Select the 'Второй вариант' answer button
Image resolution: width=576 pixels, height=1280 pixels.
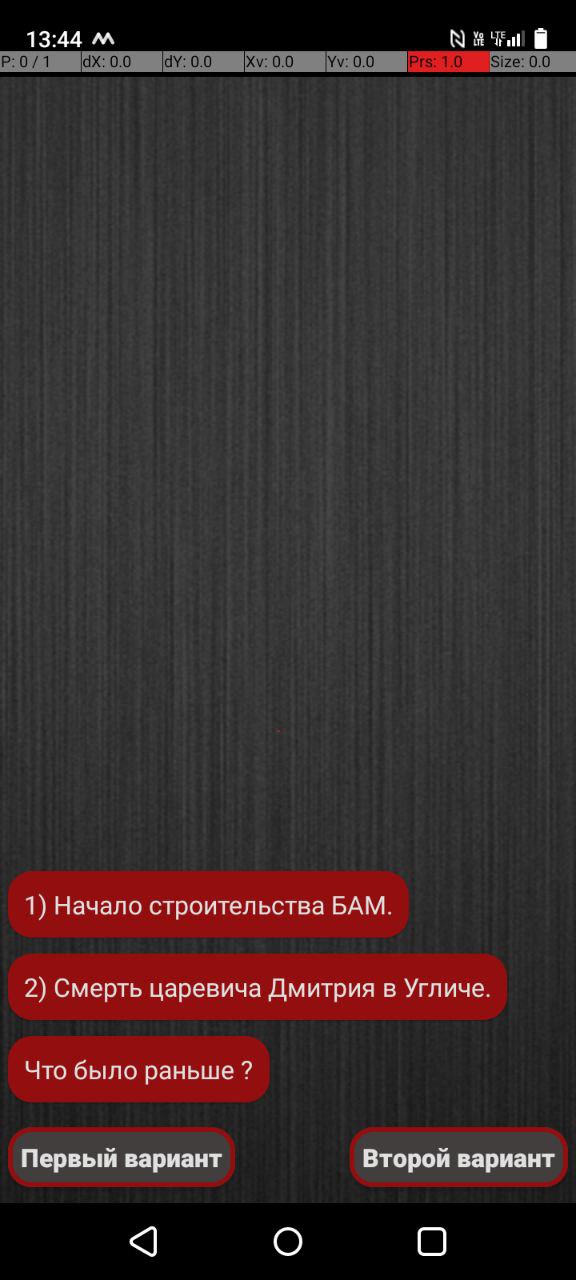pyautogui.click(x=458, y=1157)
